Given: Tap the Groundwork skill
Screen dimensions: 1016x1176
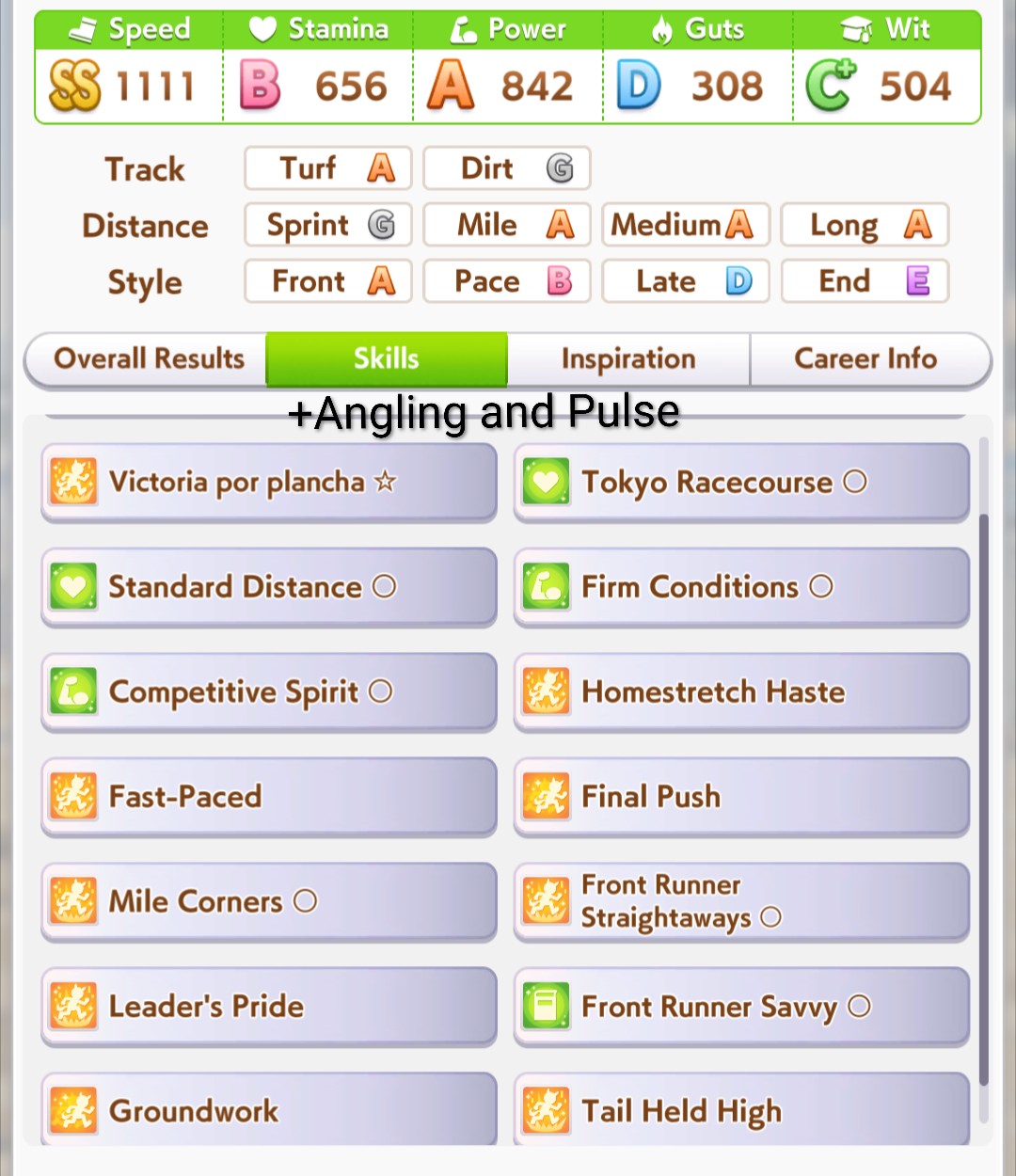Looking at the screenshot, I should click(x=268, y=1110).
